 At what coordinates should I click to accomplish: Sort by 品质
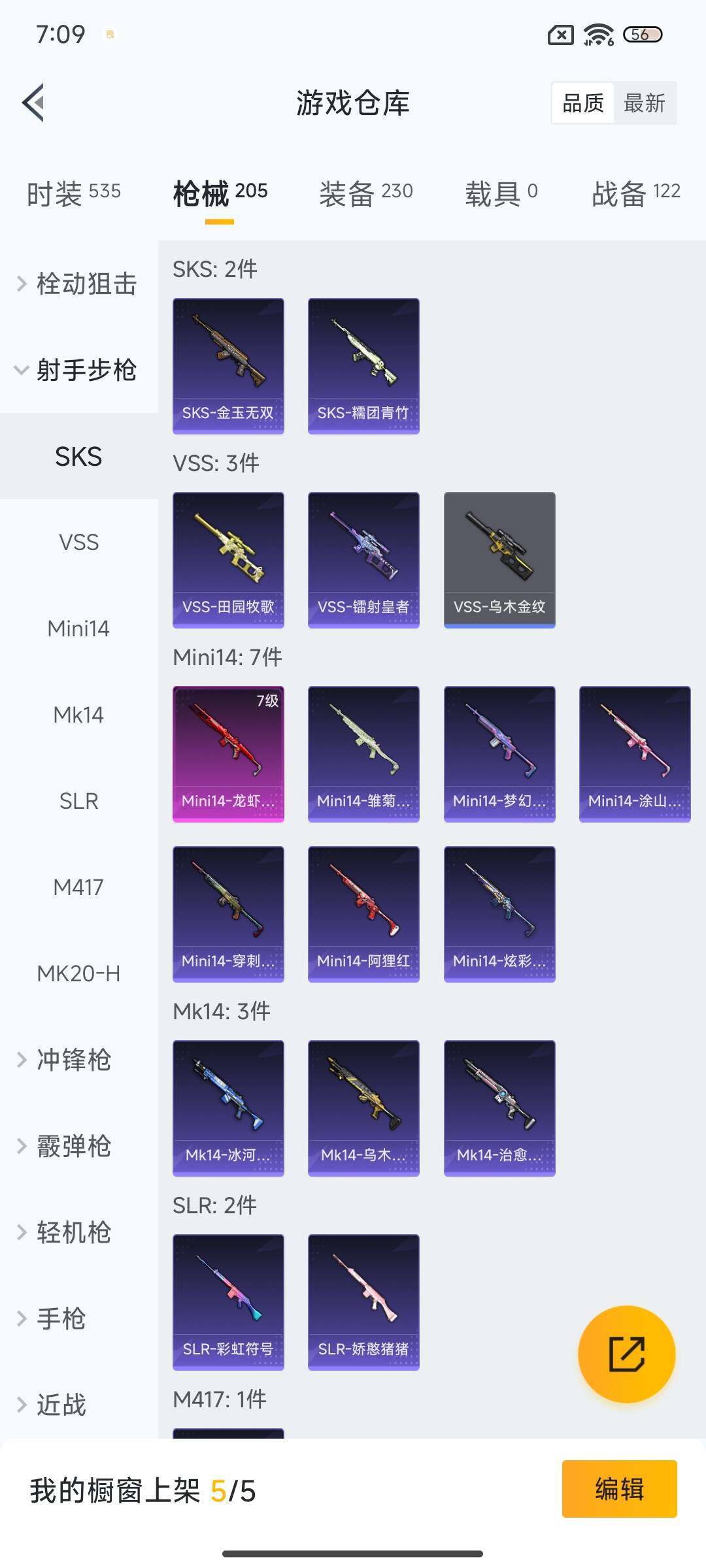(x=583, y=103)
